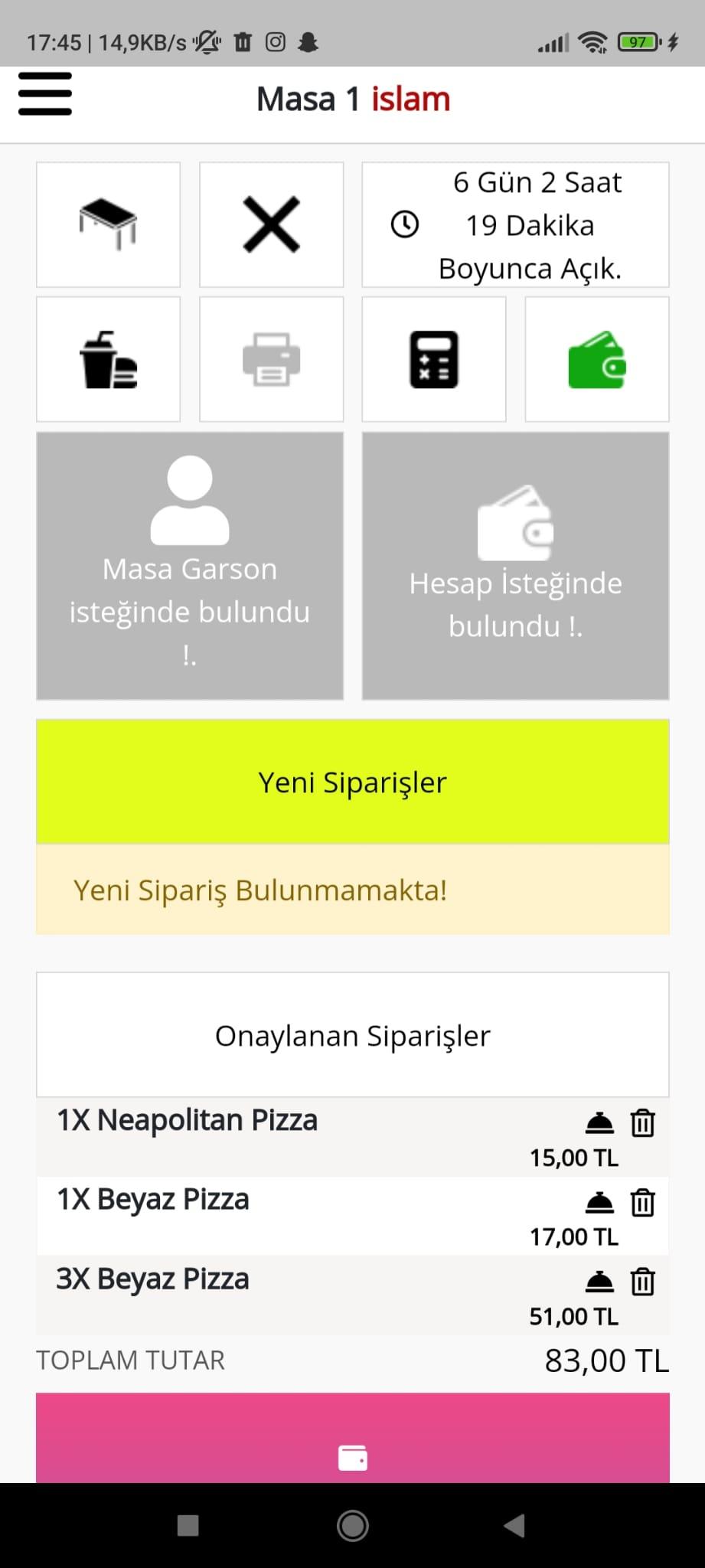Tap the pink wallet payment button
Viewport: 705px width, 1568px height.
point(353,1439)
